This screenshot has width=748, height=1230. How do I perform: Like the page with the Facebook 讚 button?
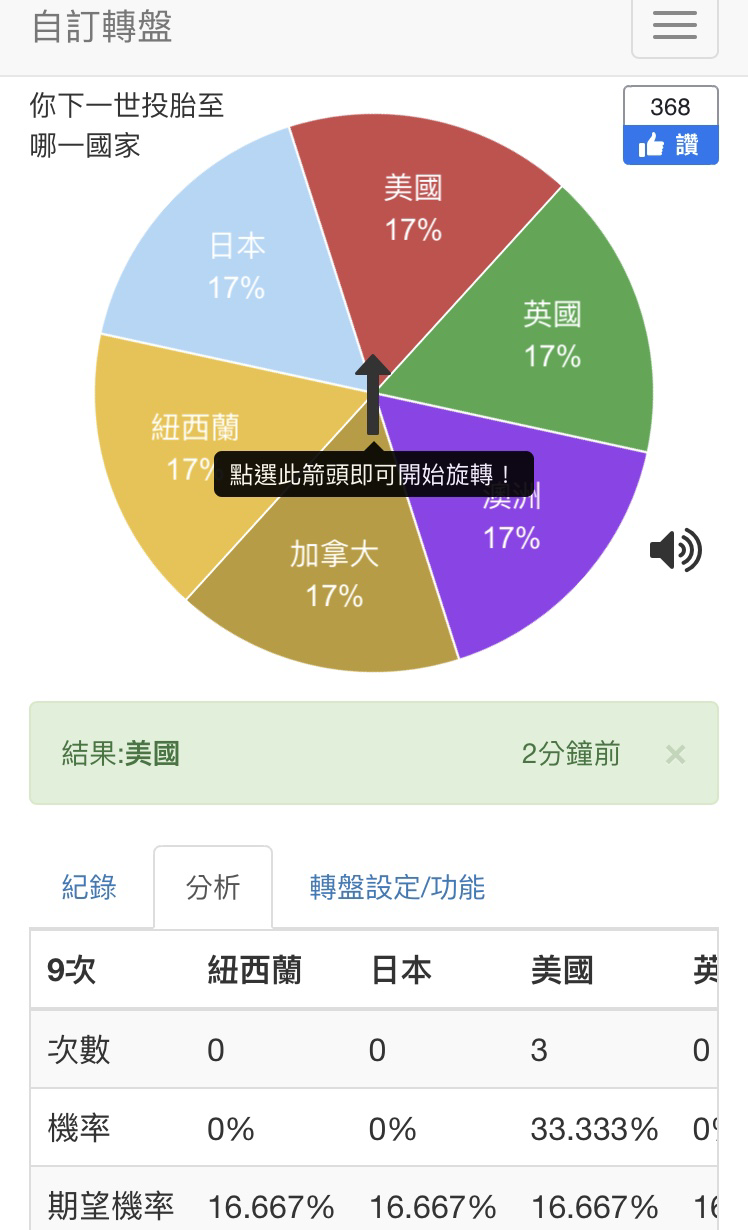pyautogui.click(x=671, y=145)
